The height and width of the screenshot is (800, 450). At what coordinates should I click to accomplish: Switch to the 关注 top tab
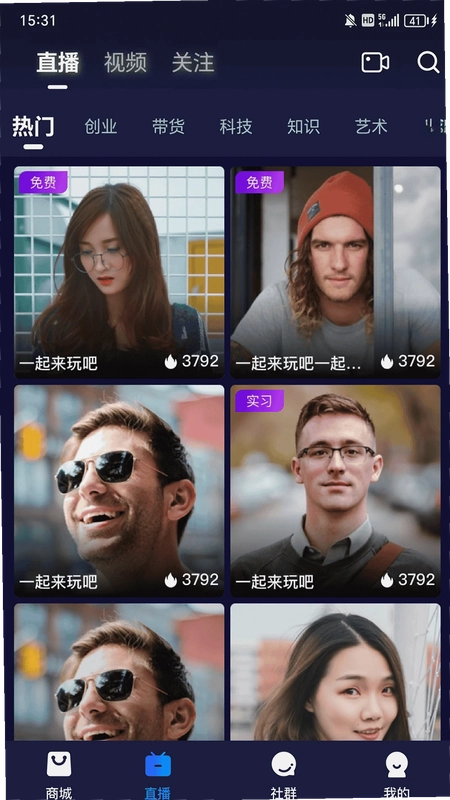(193, 63)
